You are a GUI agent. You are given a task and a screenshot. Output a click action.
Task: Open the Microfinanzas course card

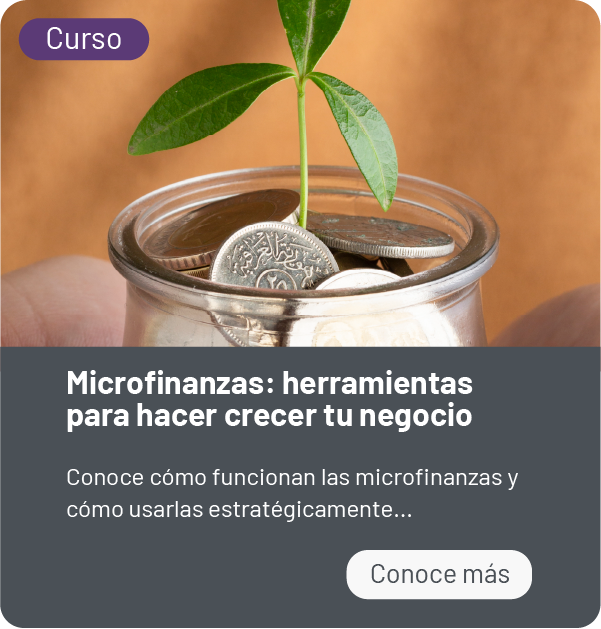coord(269,399)
